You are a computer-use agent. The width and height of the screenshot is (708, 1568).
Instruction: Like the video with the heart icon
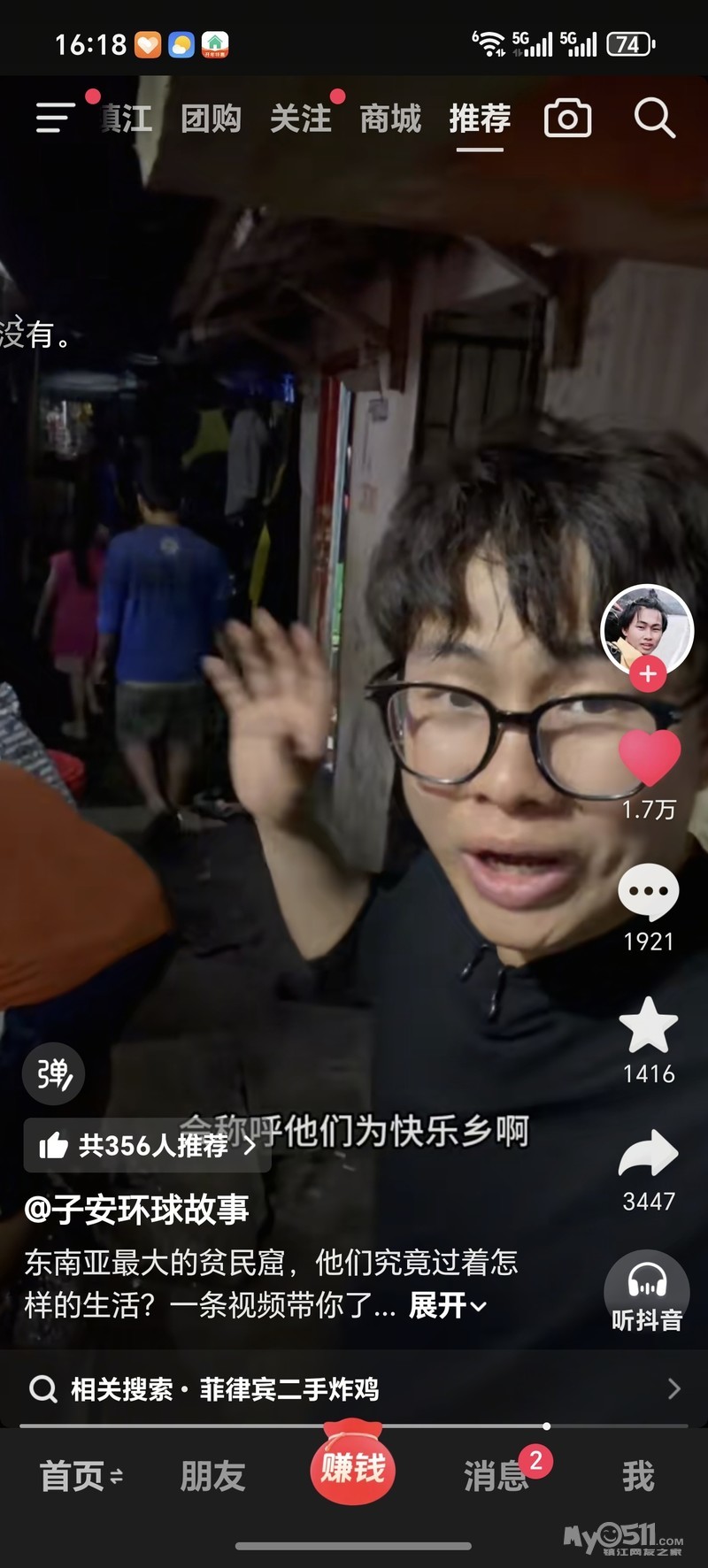pyautogui.click(x=649, y=759)
